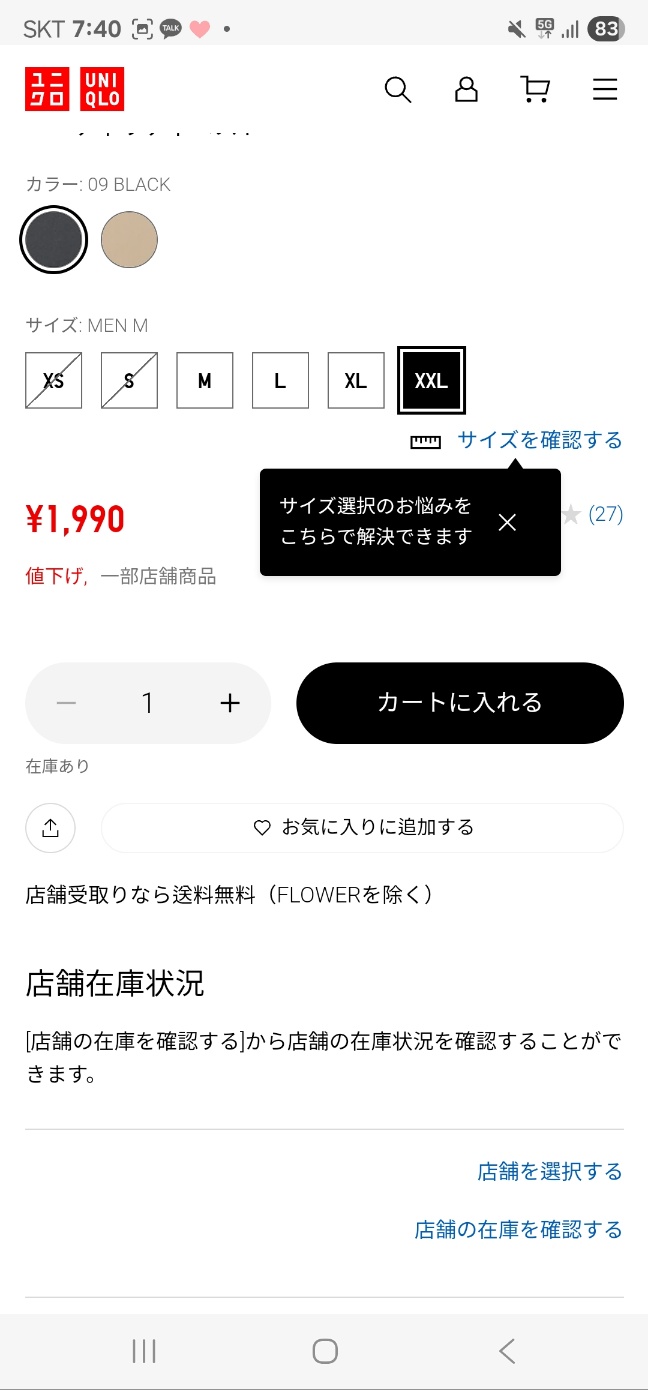The image size is (648, 1390).
Task: Choose size M
Action: 205,381
